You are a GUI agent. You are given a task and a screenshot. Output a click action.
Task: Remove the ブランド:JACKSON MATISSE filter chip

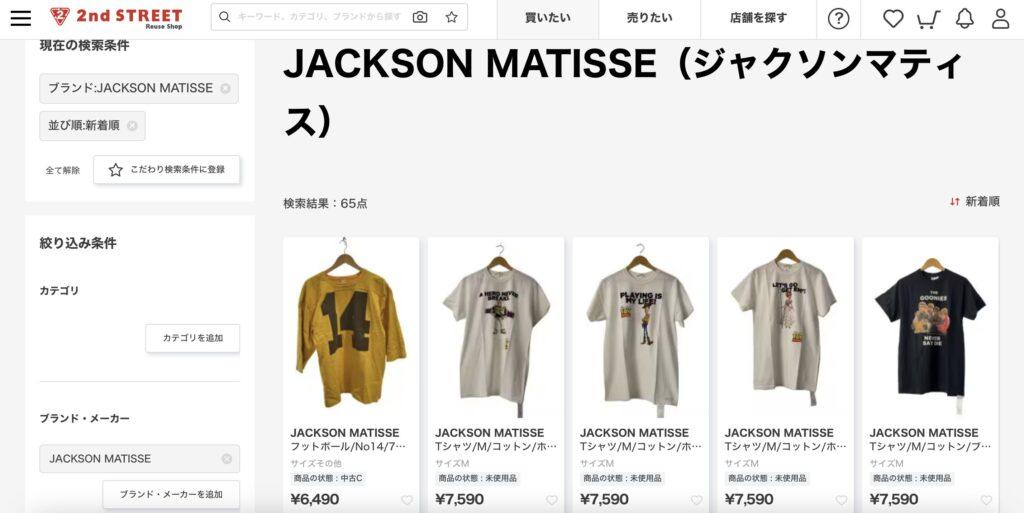pyautogui.click(x=225, y=88)
